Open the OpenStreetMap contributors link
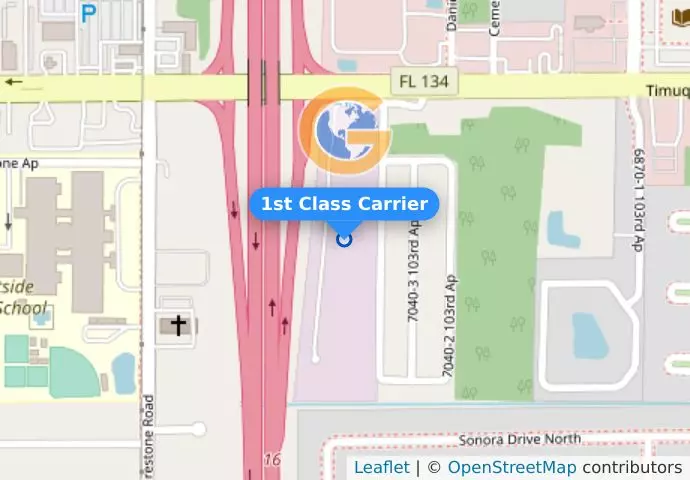 pyautogui.click(x=511, y=467)
